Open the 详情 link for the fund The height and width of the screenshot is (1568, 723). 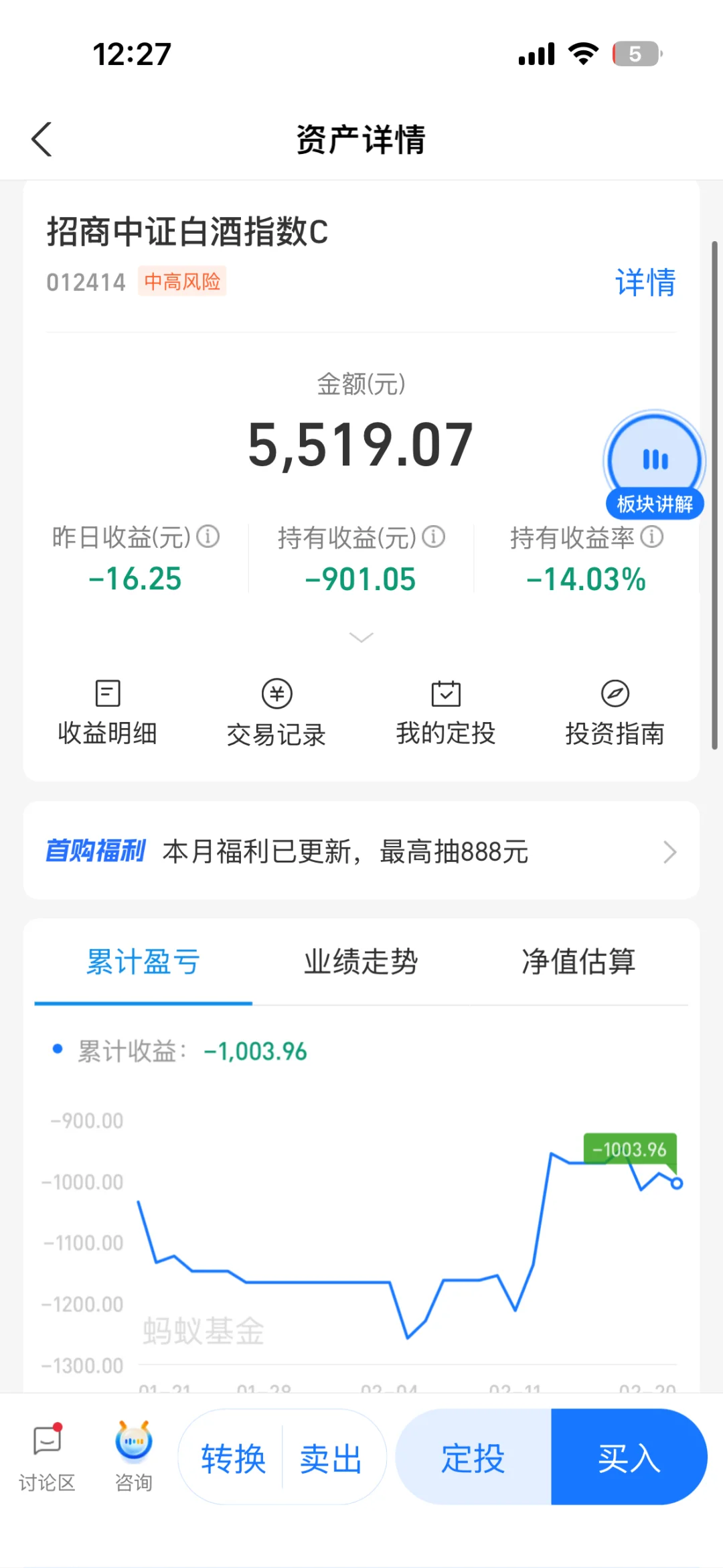point(645,282)
